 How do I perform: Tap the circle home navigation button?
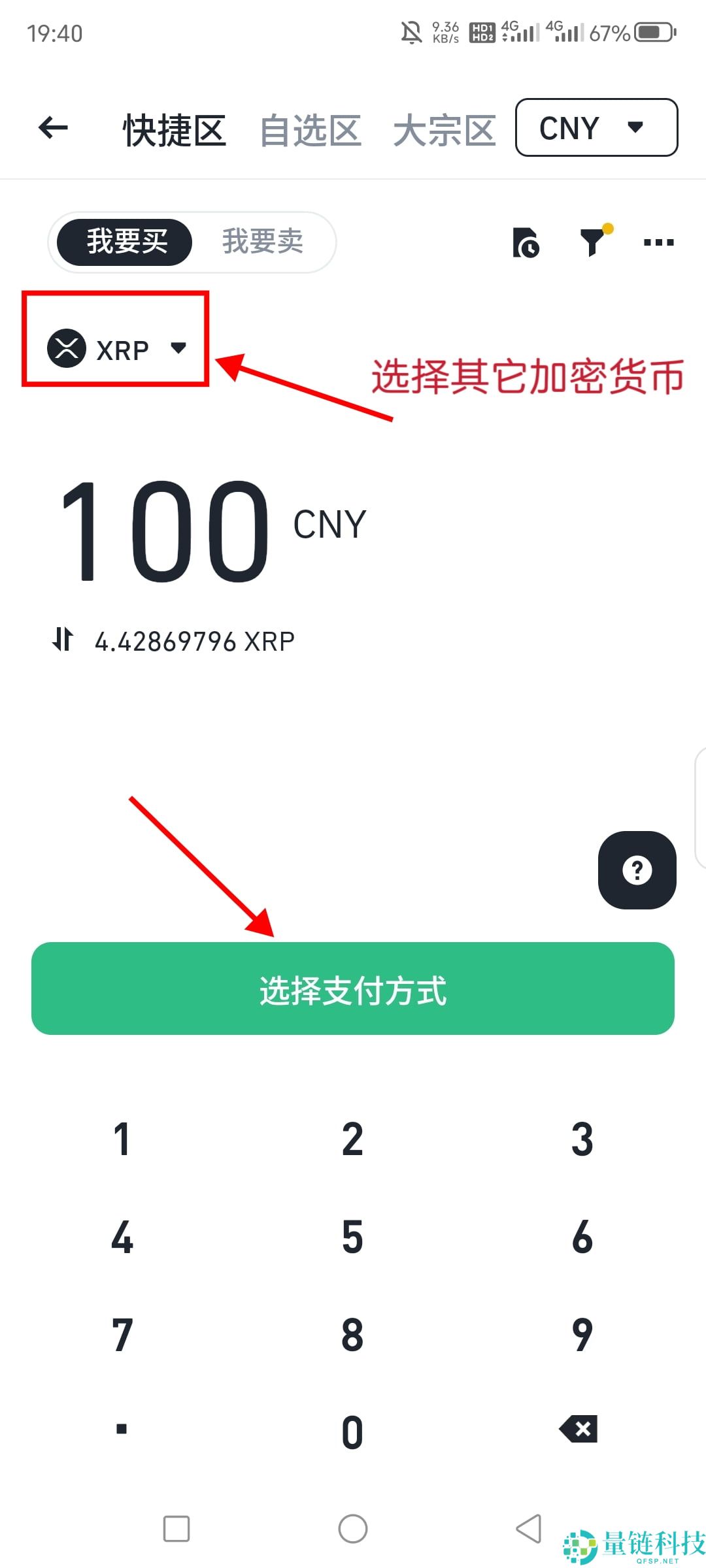[352, 1529]
